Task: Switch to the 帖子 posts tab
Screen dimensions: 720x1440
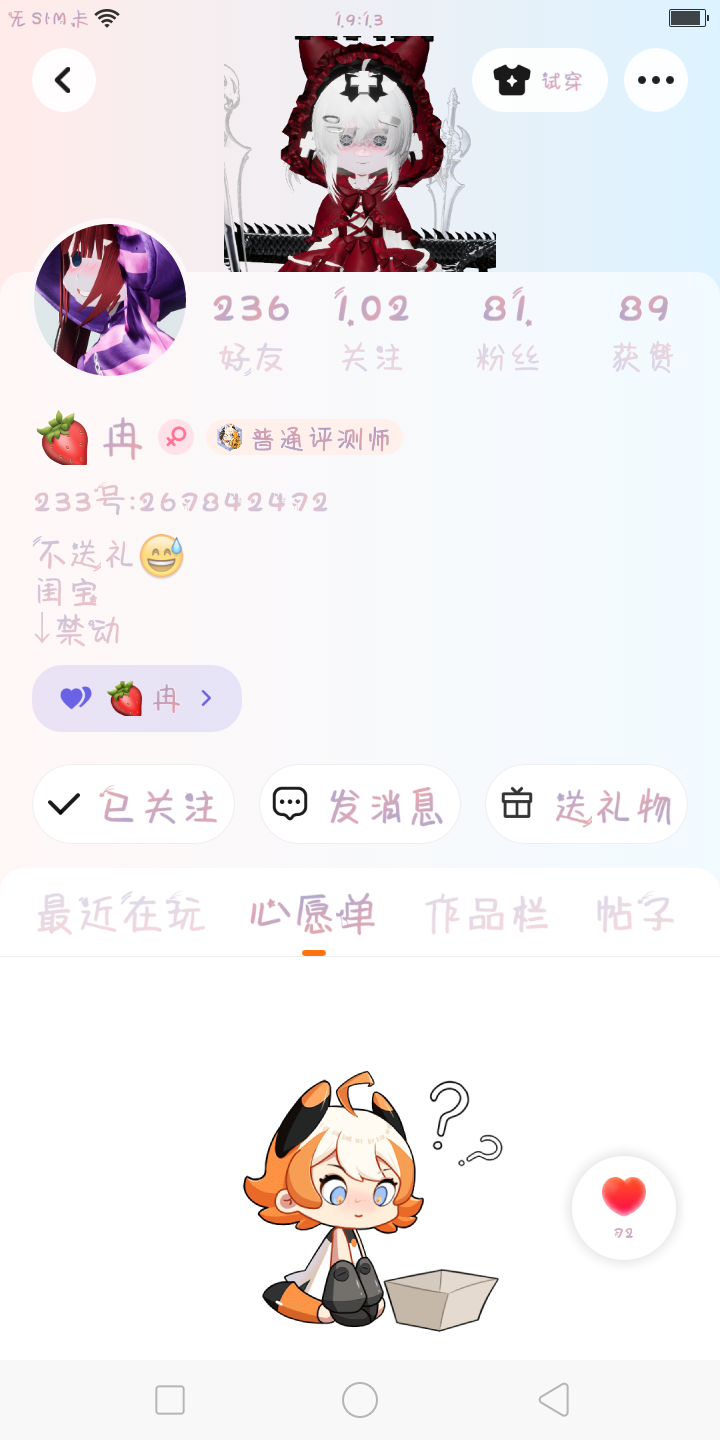Action: pyautogui.click(x=635, y=913)
